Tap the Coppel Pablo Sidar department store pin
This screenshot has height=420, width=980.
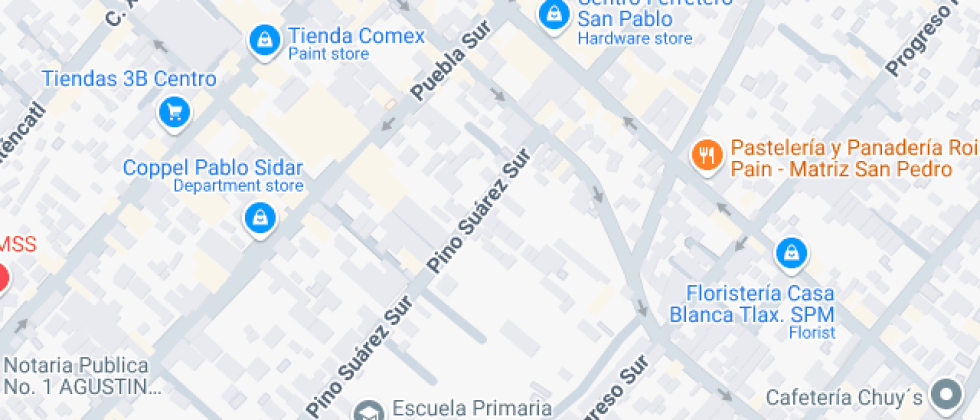[x=259, y=217]
